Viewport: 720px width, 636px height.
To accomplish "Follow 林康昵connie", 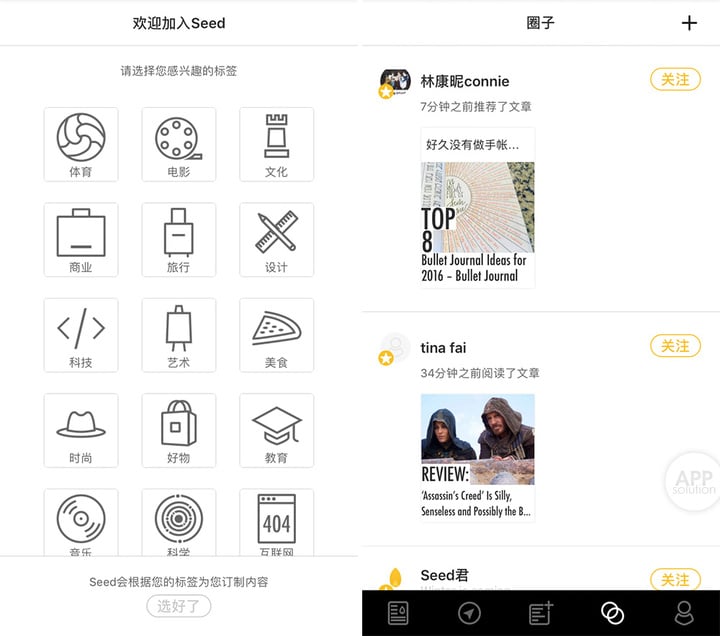I will (x=675, y=79).
